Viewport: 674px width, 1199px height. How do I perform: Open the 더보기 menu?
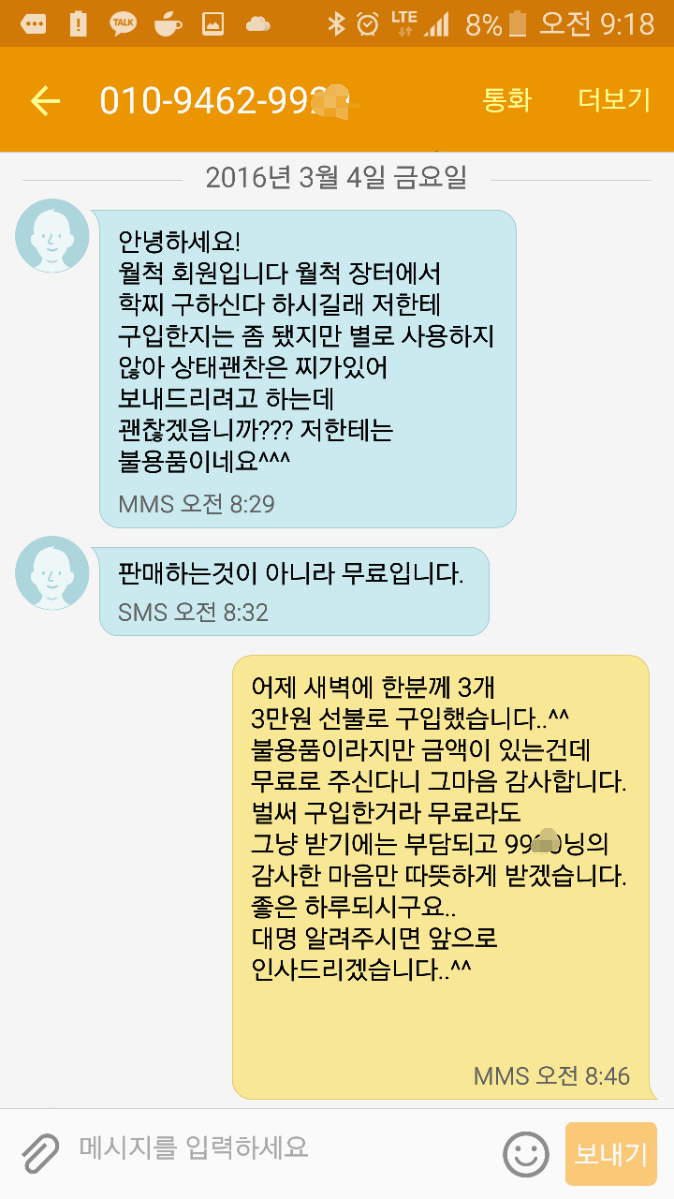pos(614,100)
